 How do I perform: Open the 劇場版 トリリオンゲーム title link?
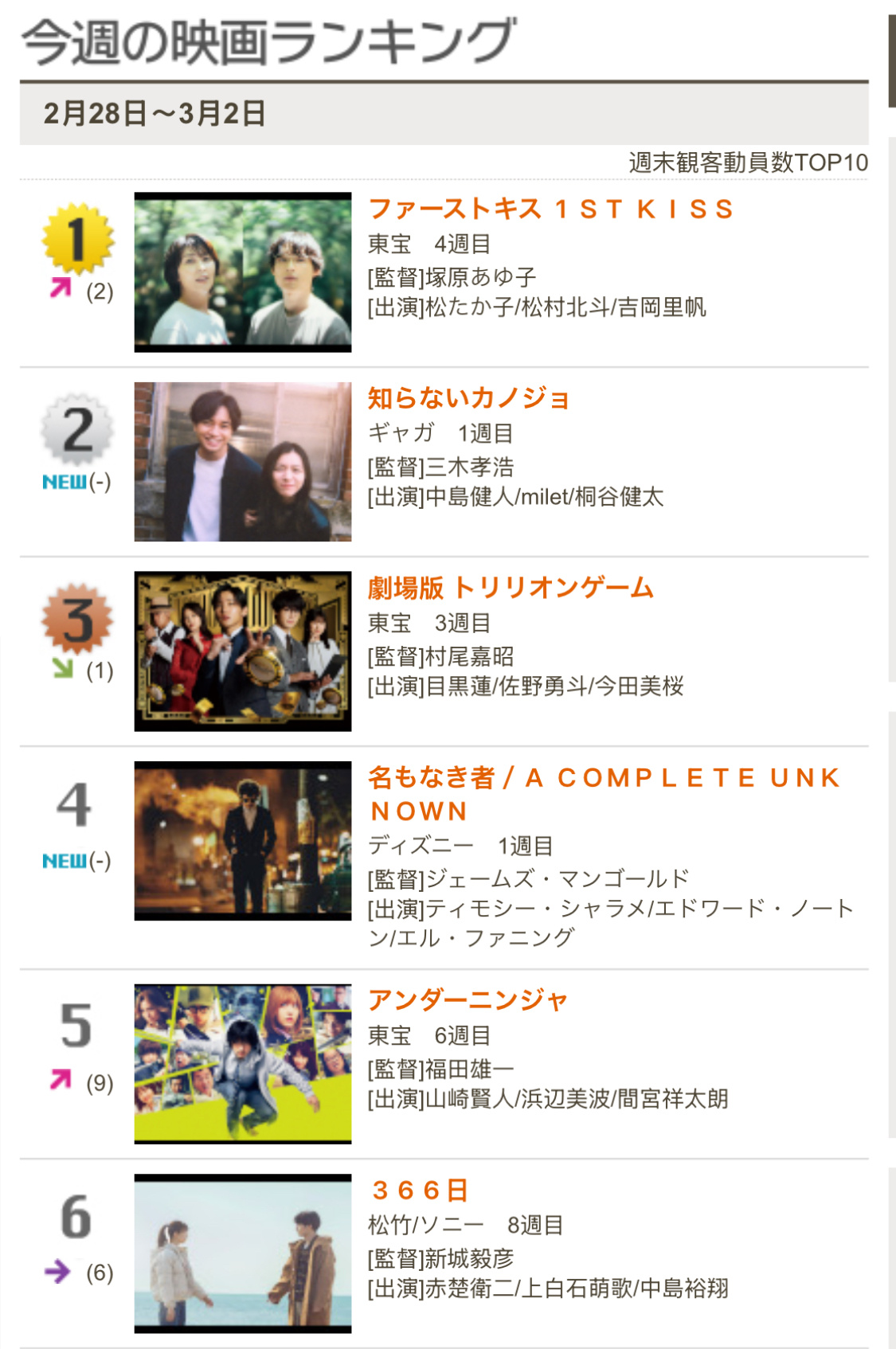510,588
